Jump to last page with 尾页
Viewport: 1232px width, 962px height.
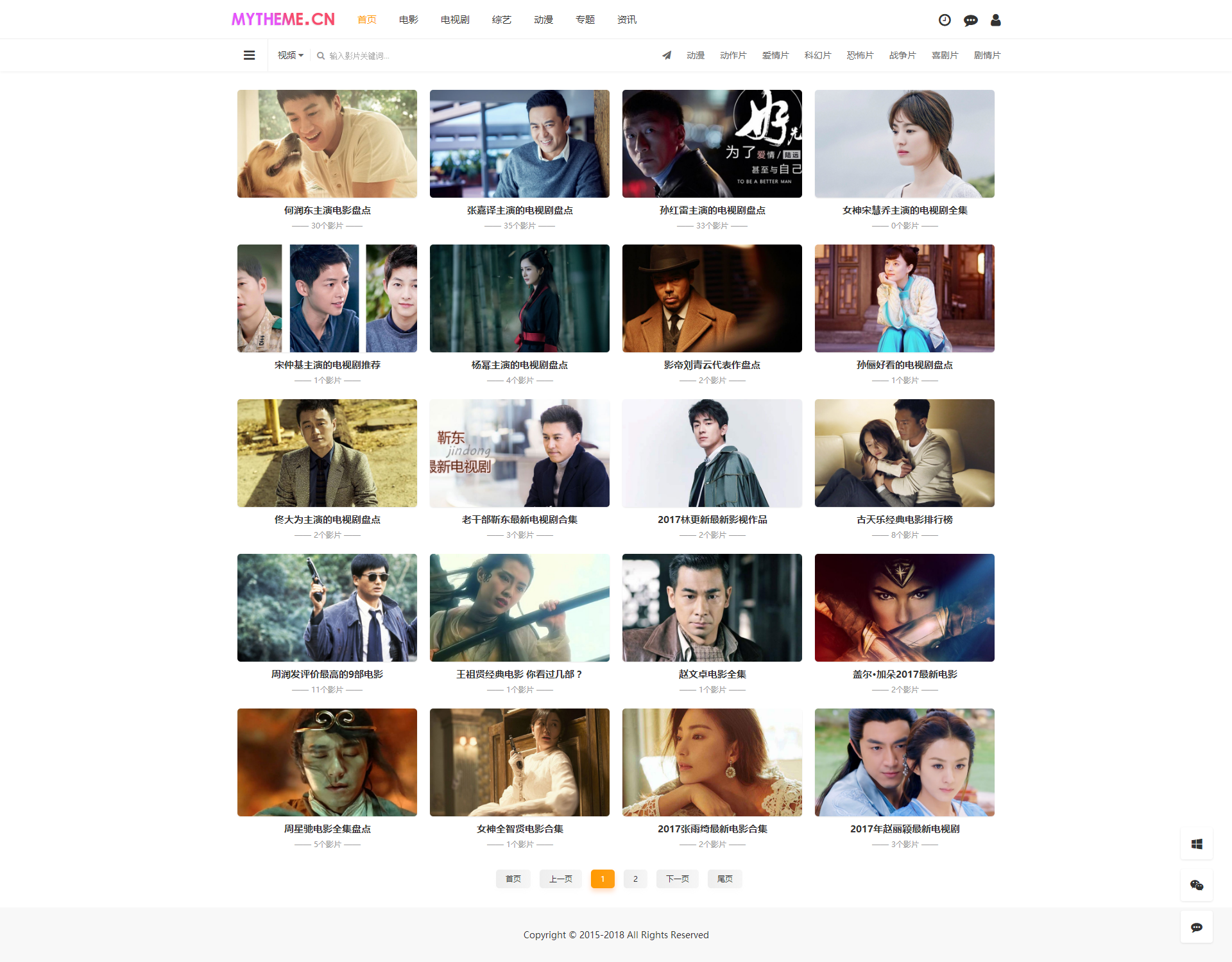pos(724,879)
